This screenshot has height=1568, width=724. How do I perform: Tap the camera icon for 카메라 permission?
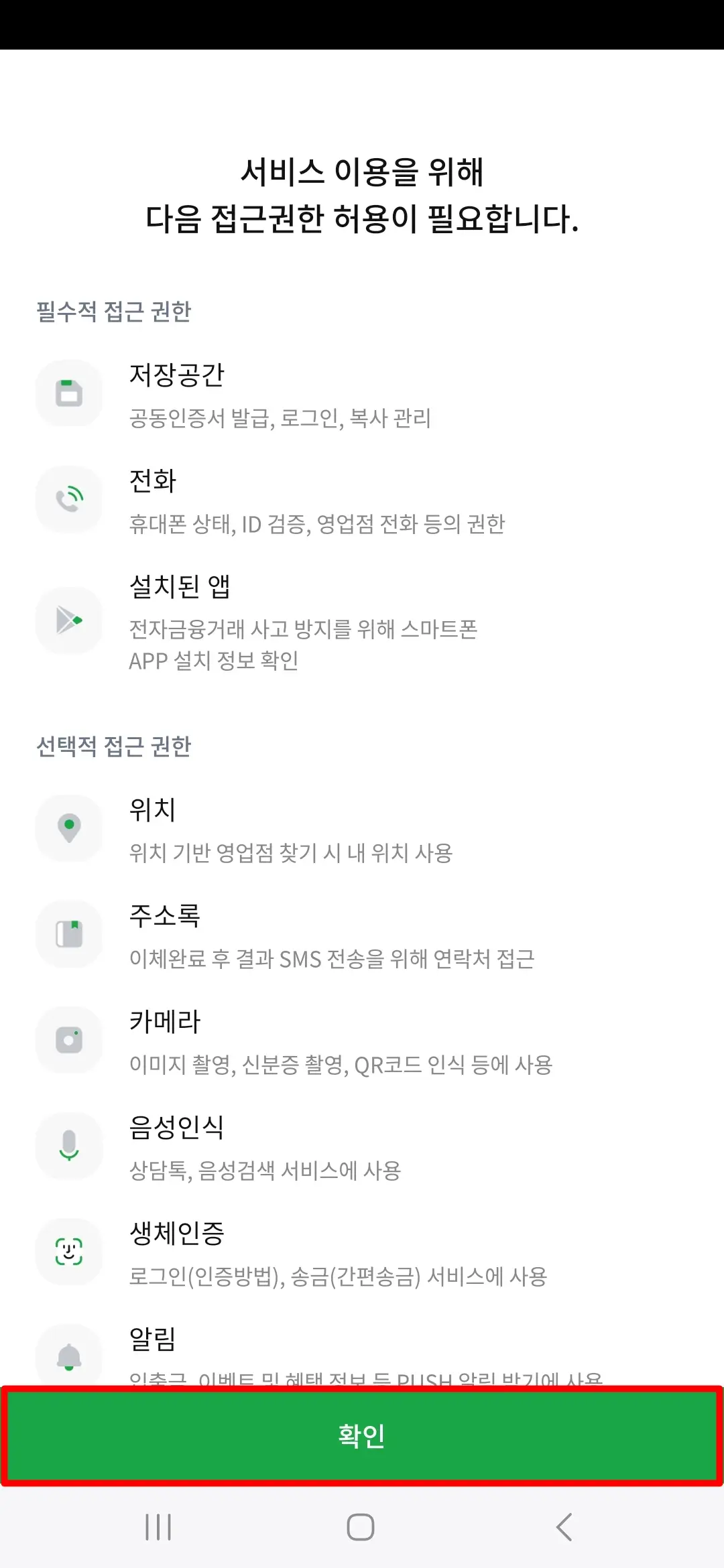(69, 1040)
